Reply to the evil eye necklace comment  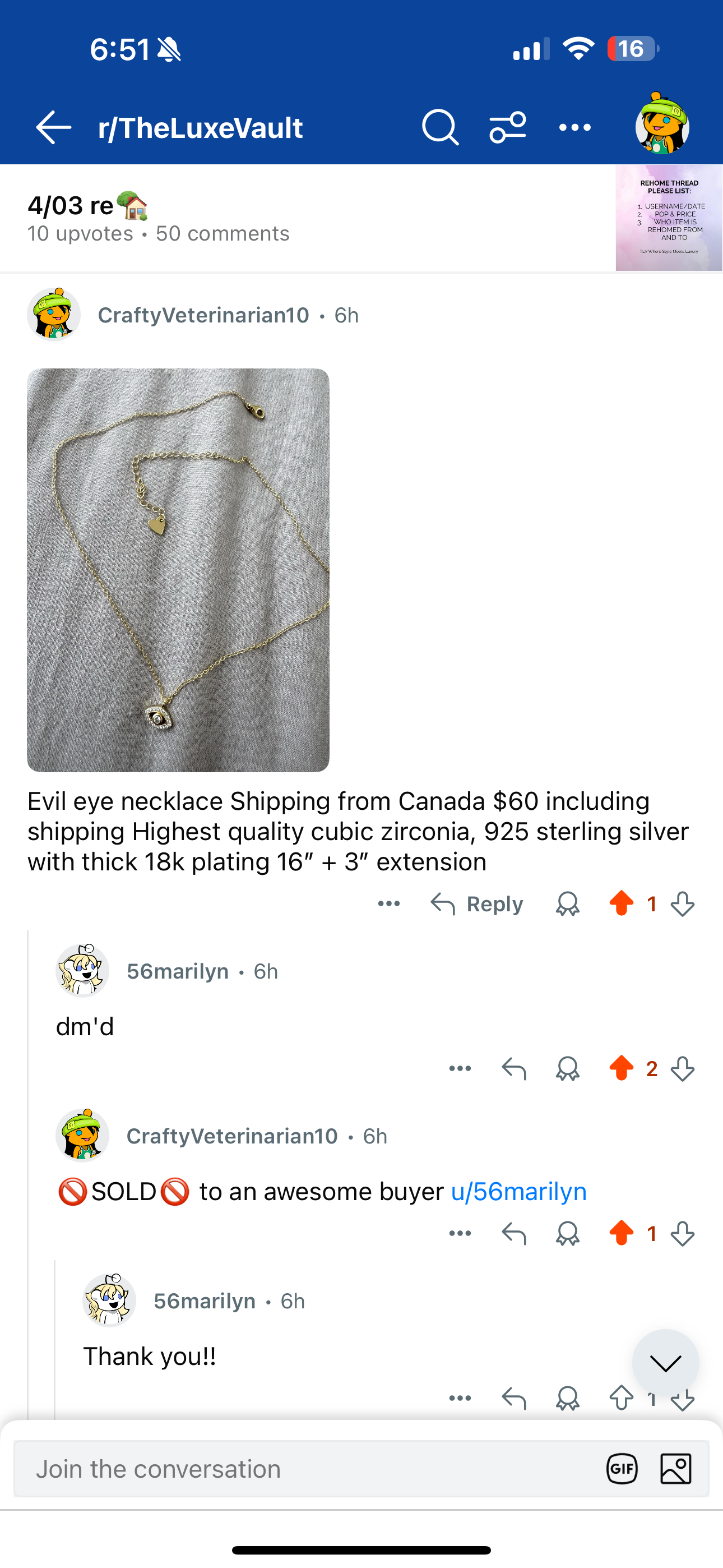[x=477, y=904]
